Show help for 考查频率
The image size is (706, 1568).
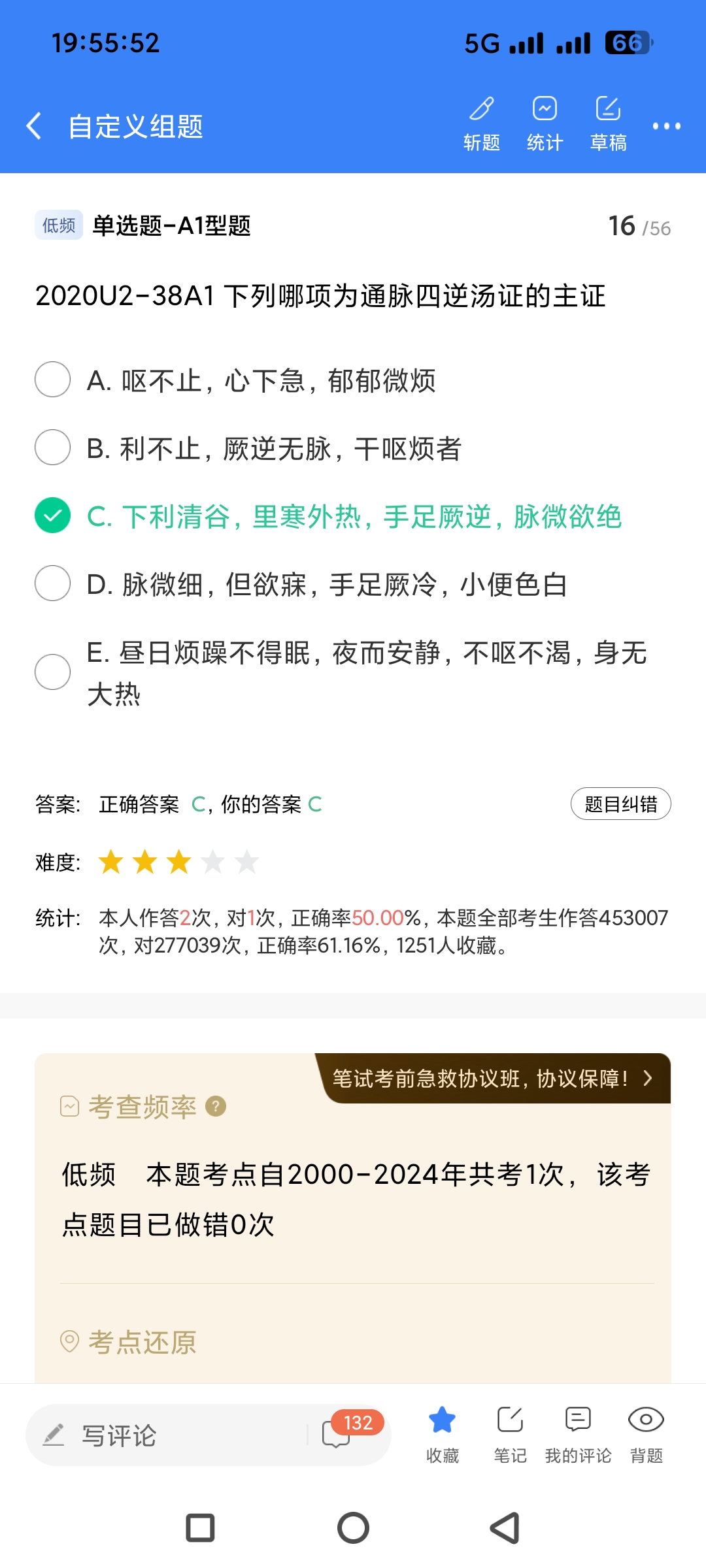pyautogui.click(x=216, y=1106)
